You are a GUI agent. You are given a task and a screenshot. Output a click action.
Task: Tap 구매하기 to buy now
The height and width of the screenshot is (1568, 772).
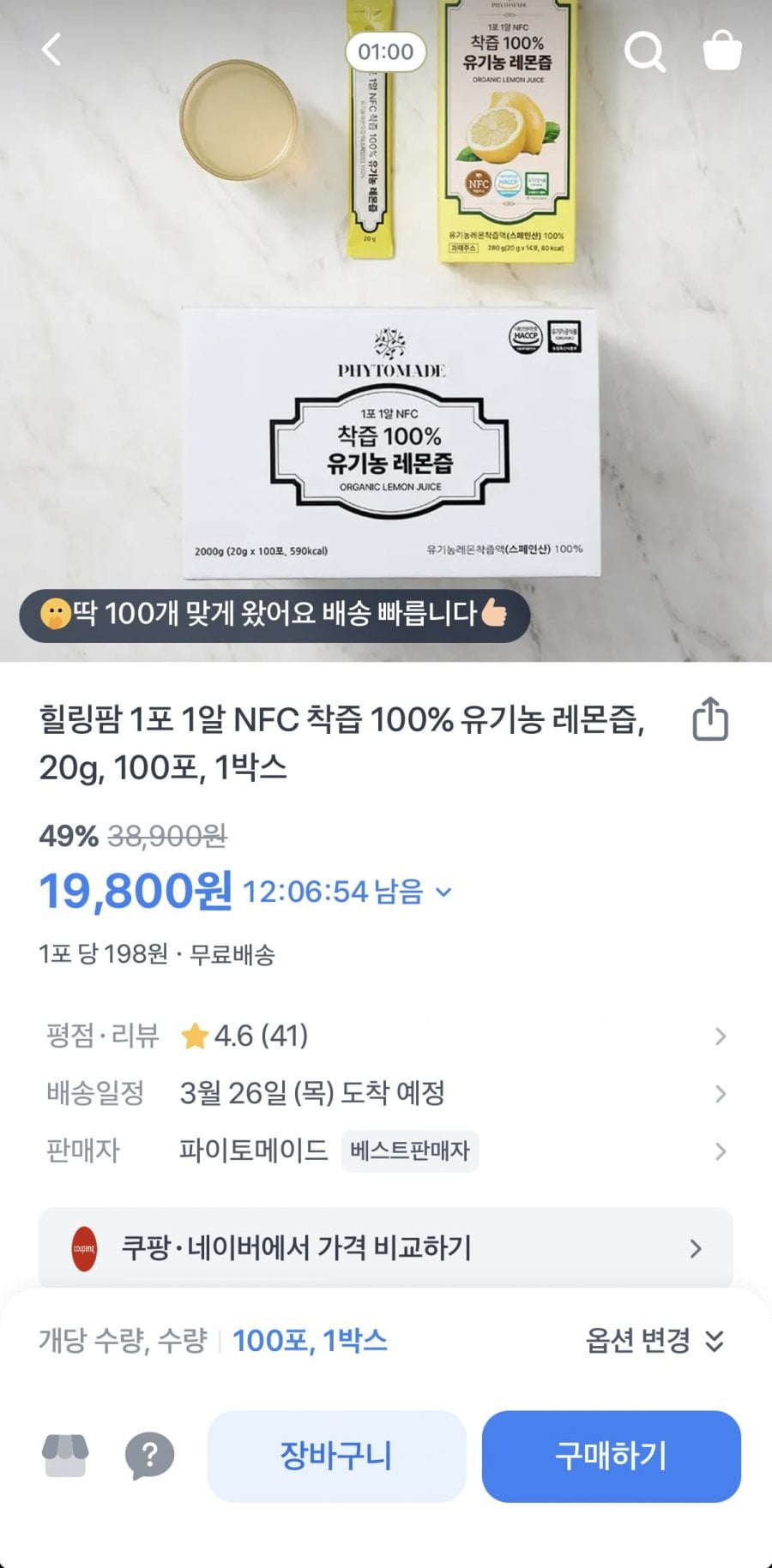pos(611,1456)
